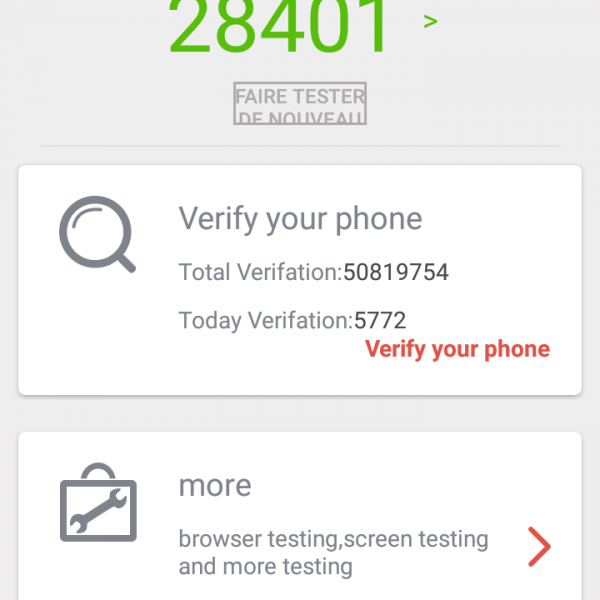The height and width of the screenshot is (600, 600).
Task: Open score details arrow next to 28401
Action: [431, 21]
